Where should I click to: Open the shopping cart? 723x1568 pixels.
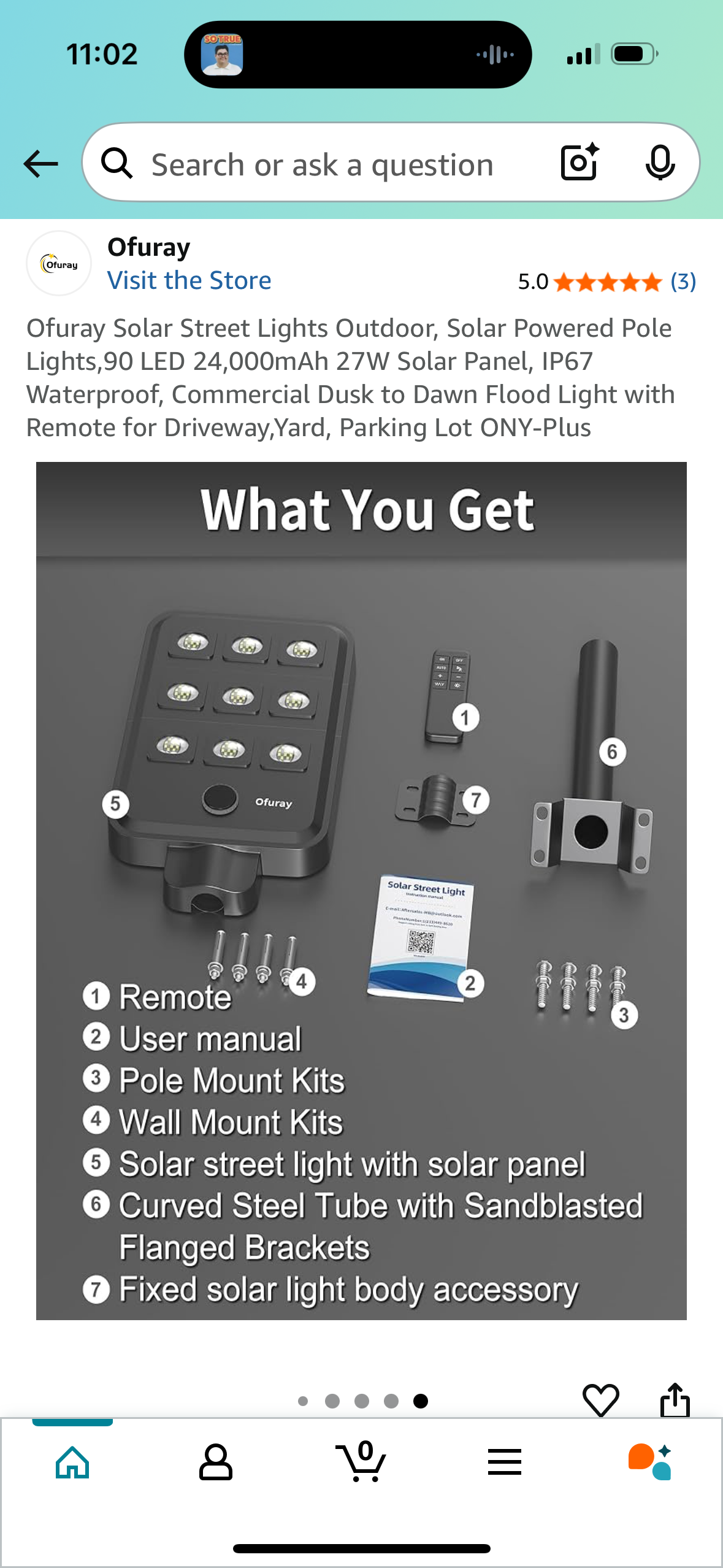pos(361,1462)
